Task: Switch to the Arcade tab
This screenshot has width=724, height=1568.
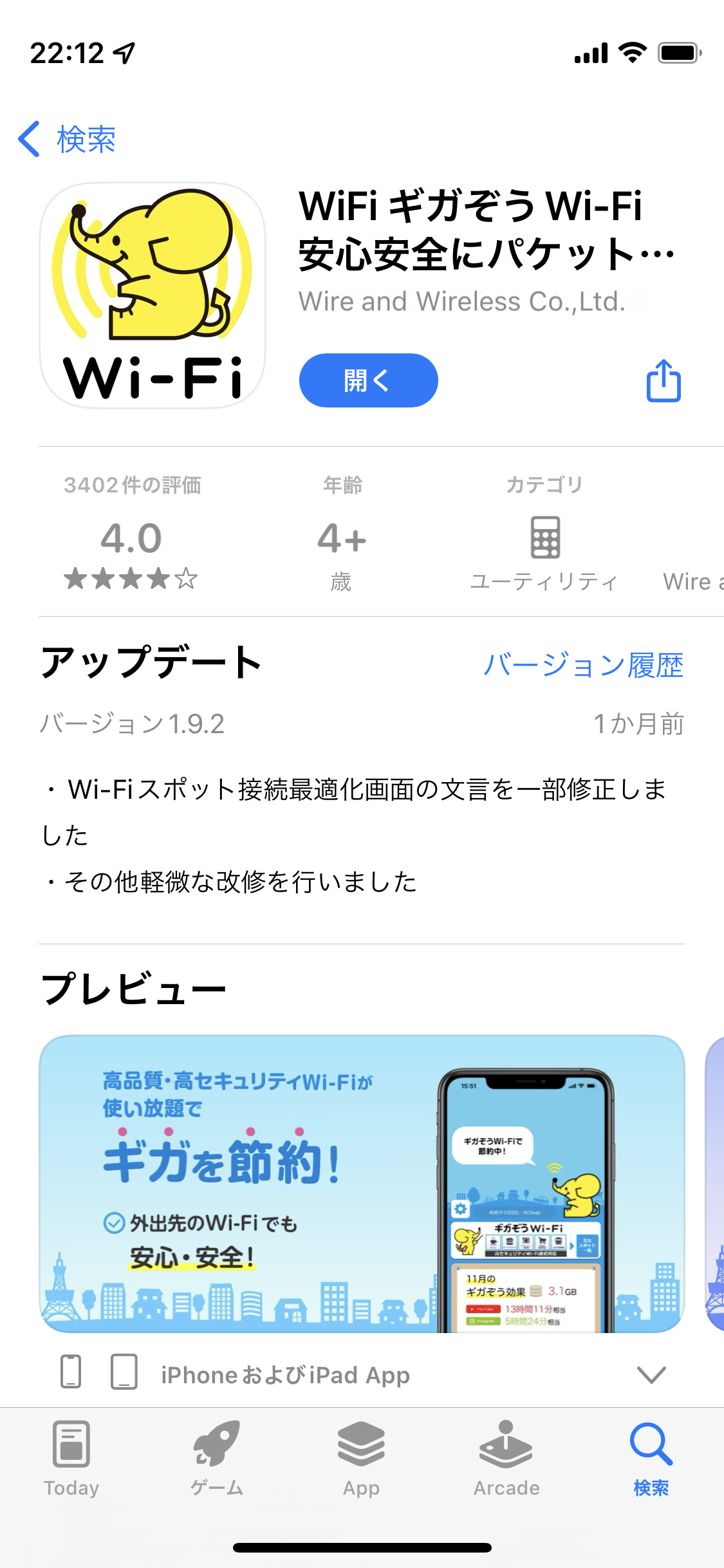Action: point(506,1459)
